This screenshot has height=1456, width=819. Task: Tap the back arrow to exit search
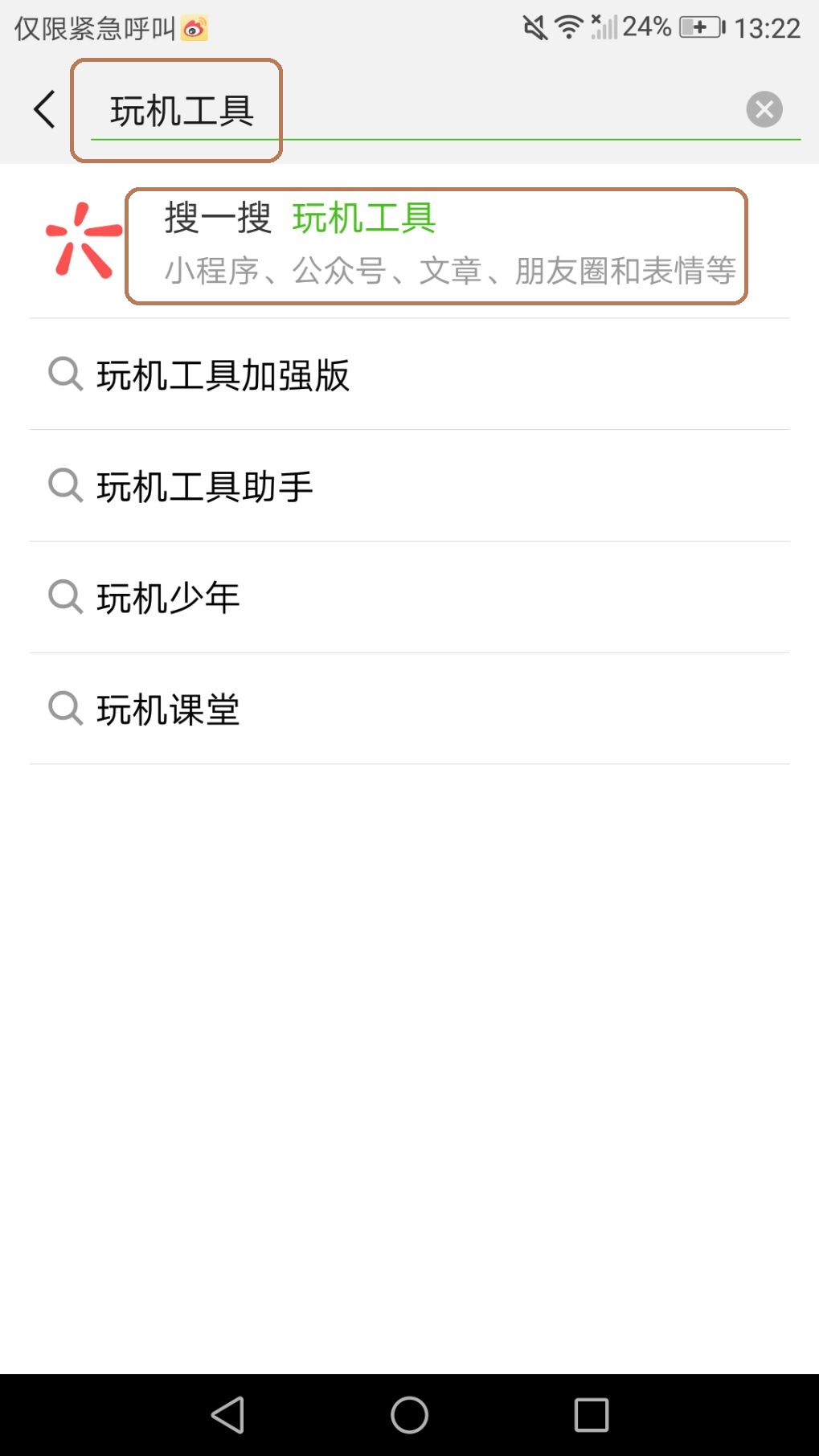tap(44, 108)
